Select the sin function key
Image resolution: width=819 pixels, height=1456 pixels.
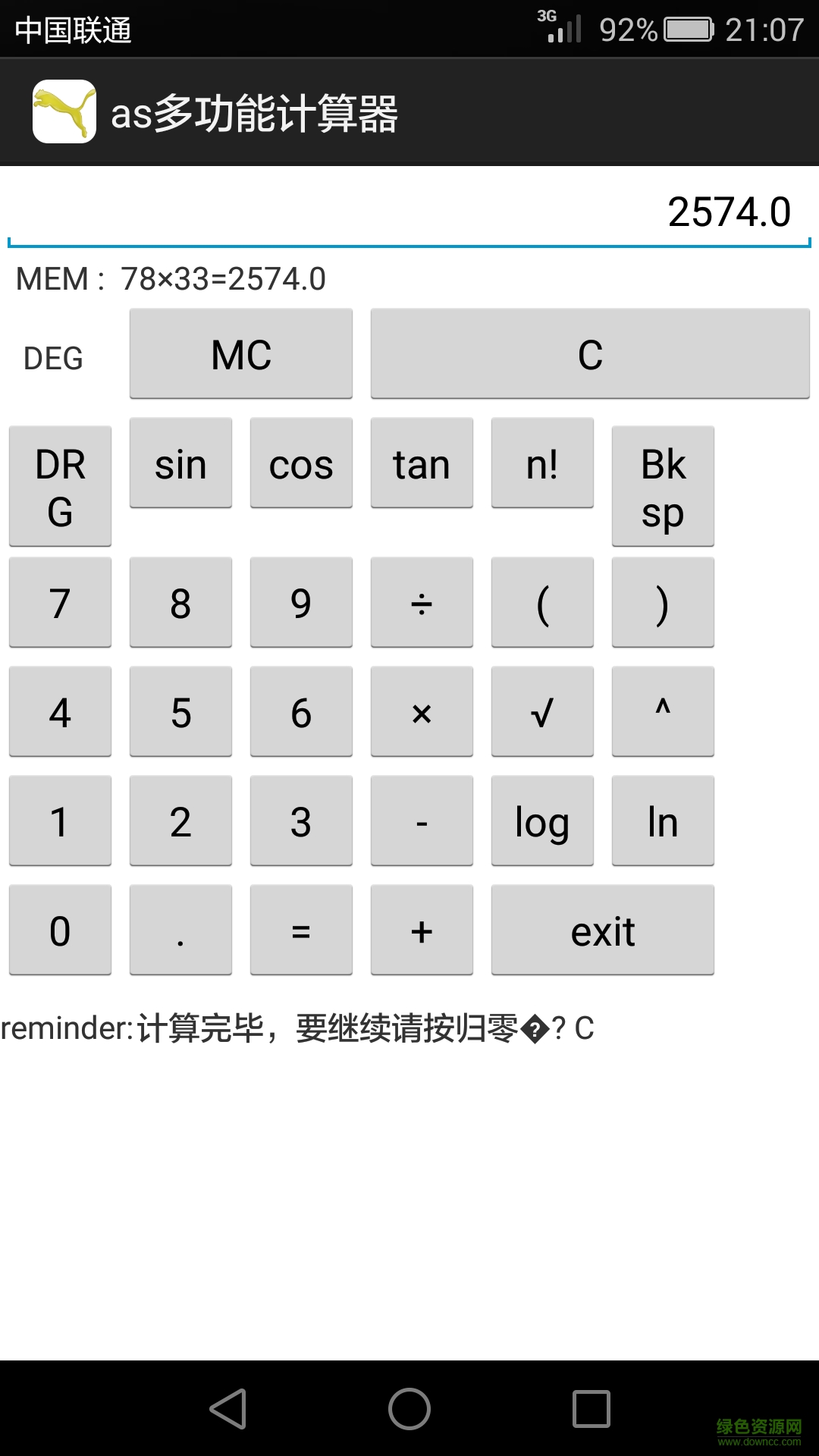180,463
